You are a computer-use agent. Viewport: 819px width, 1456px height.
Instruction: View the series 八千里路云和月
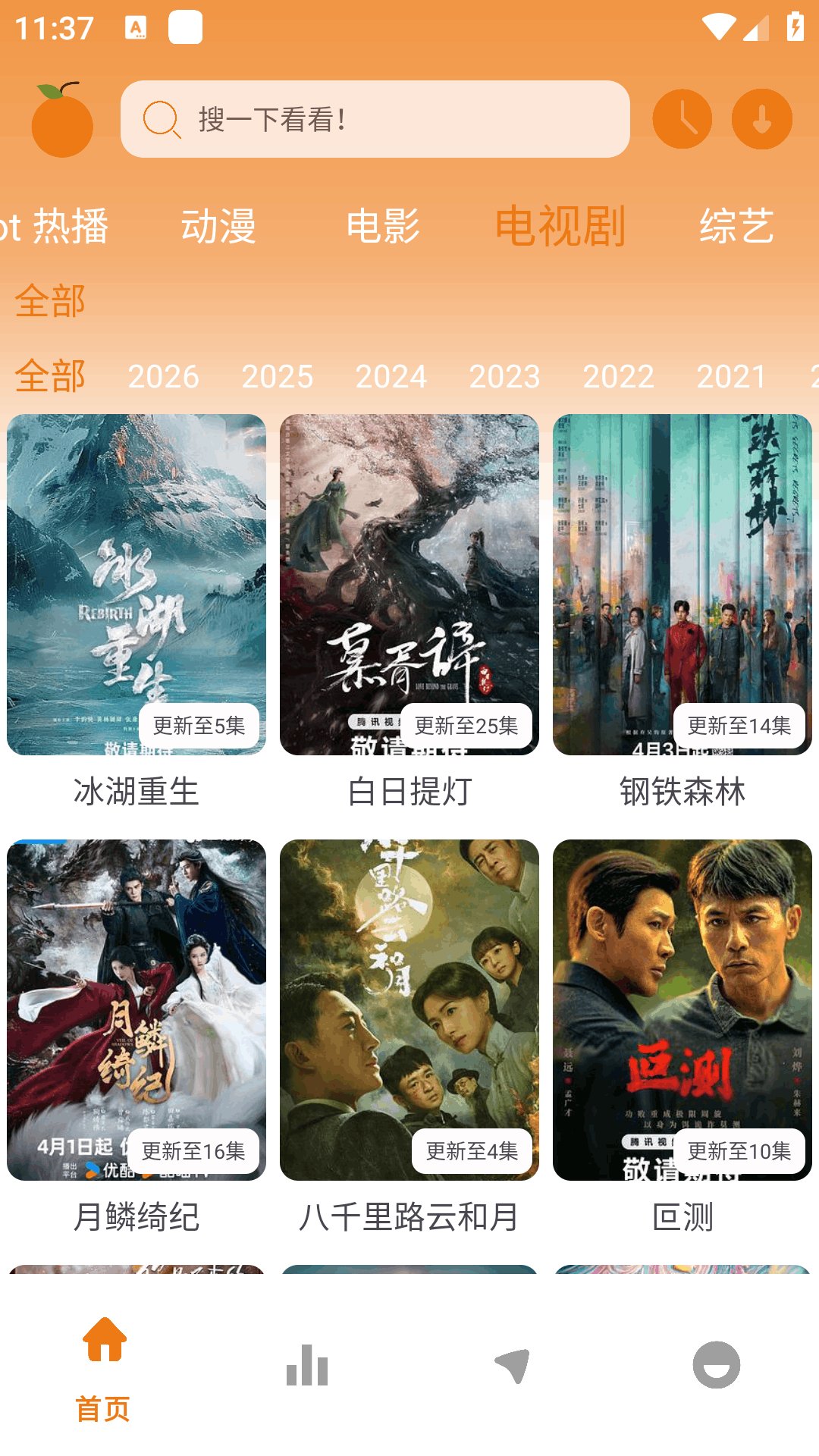tap(409, 1009)
